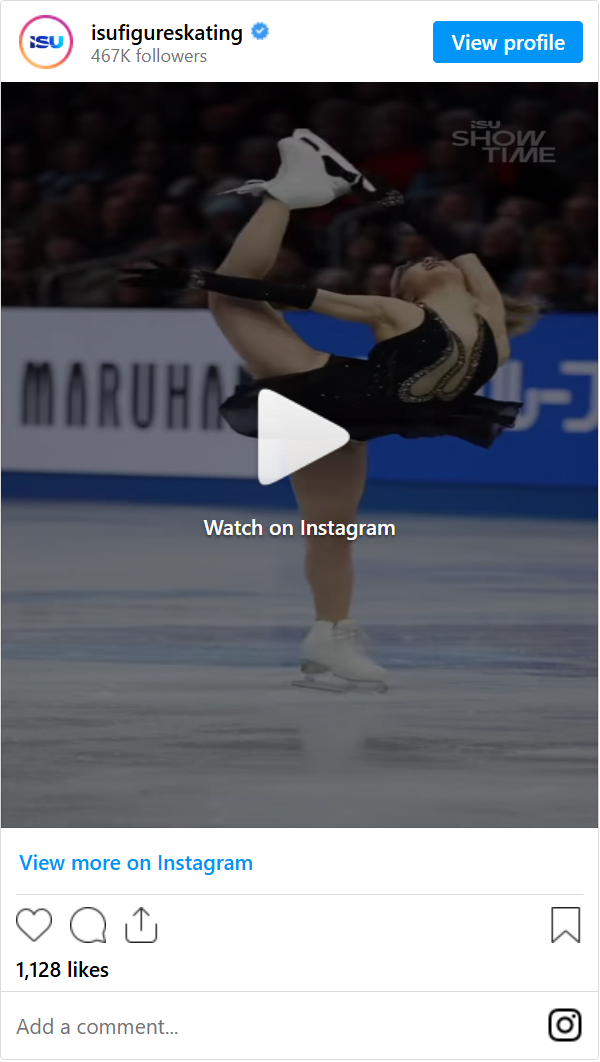Share this post via share icon

pos(141,925)
